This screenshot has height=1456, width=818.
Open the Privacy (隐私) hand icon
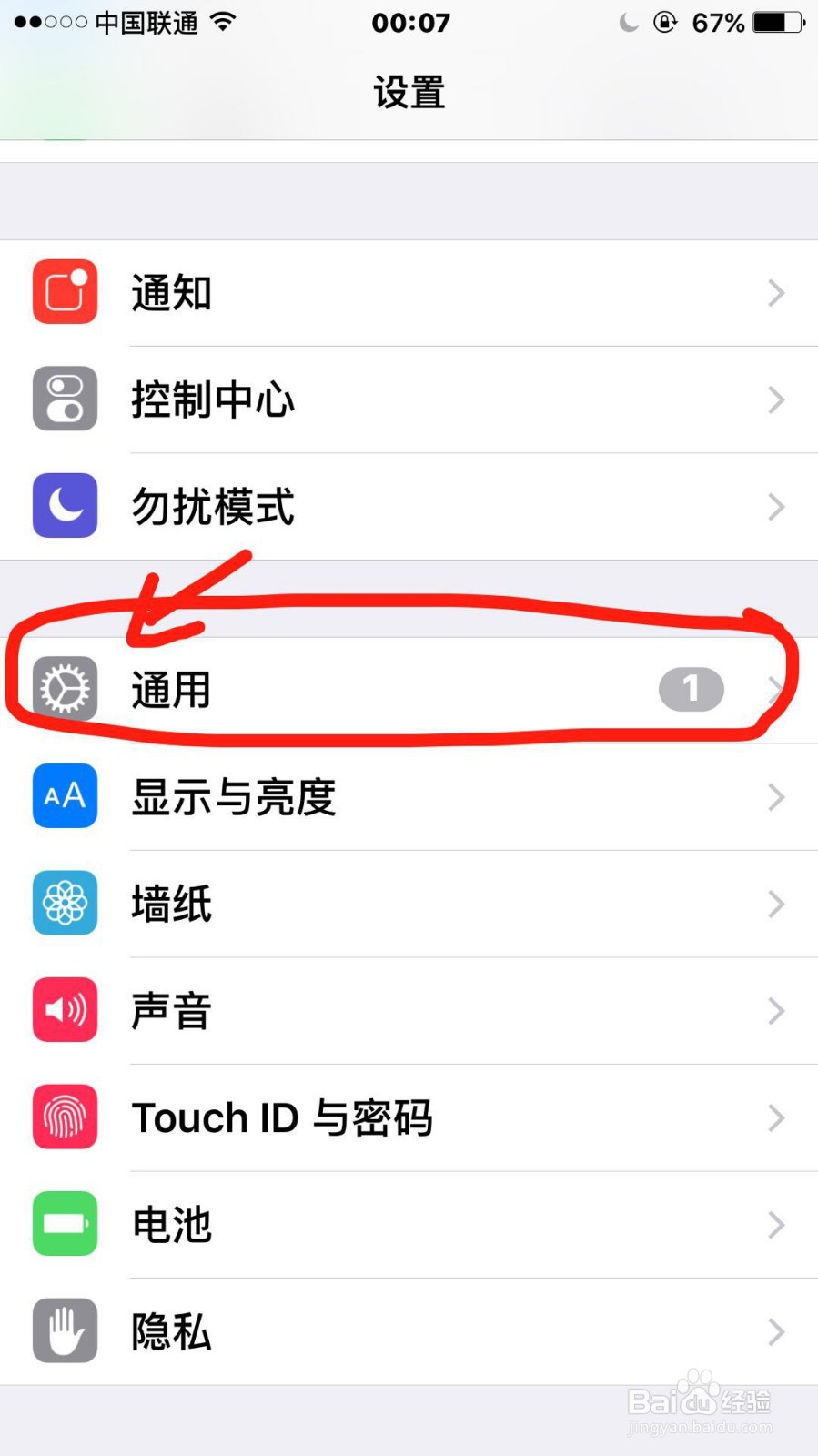[65, 1330]
